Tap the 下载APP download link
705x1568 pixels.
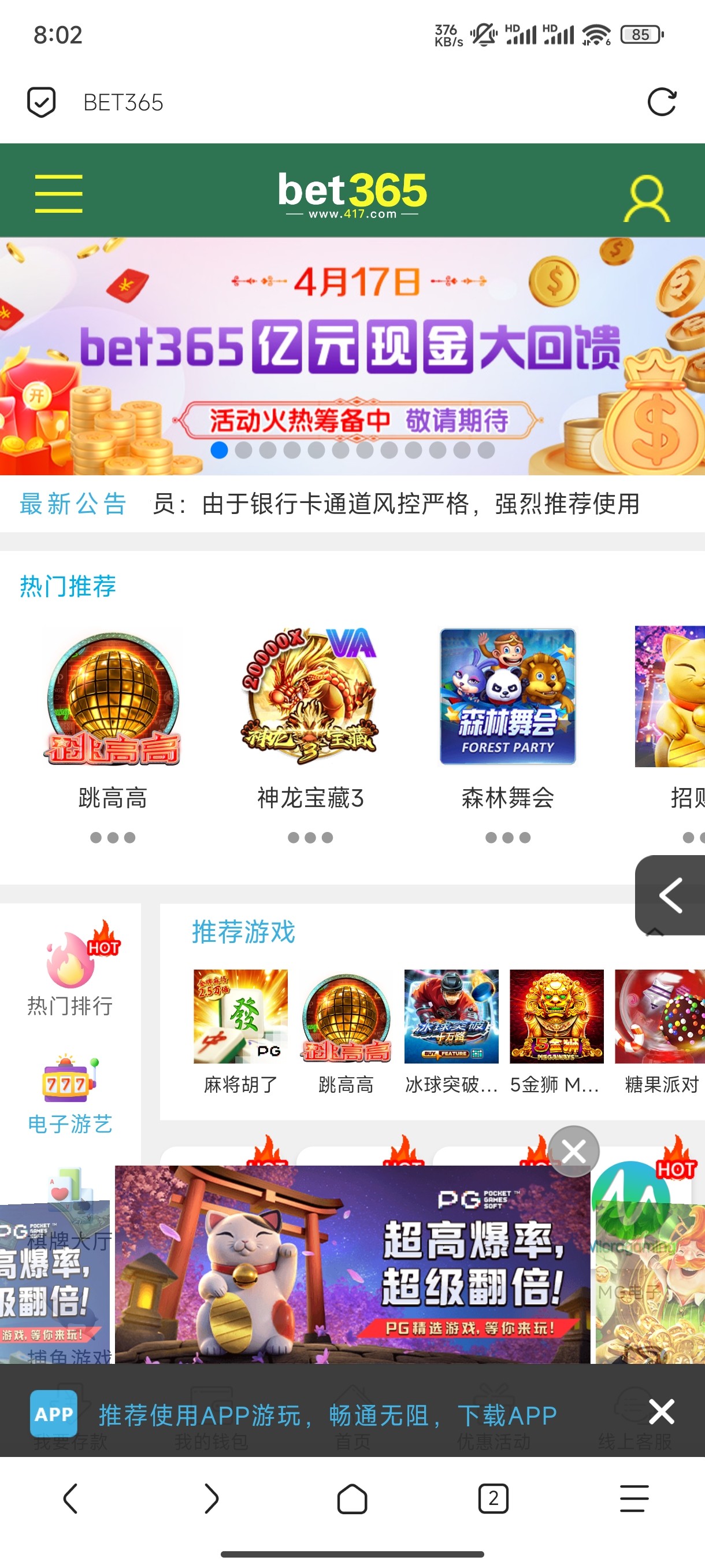(507, 1415)
